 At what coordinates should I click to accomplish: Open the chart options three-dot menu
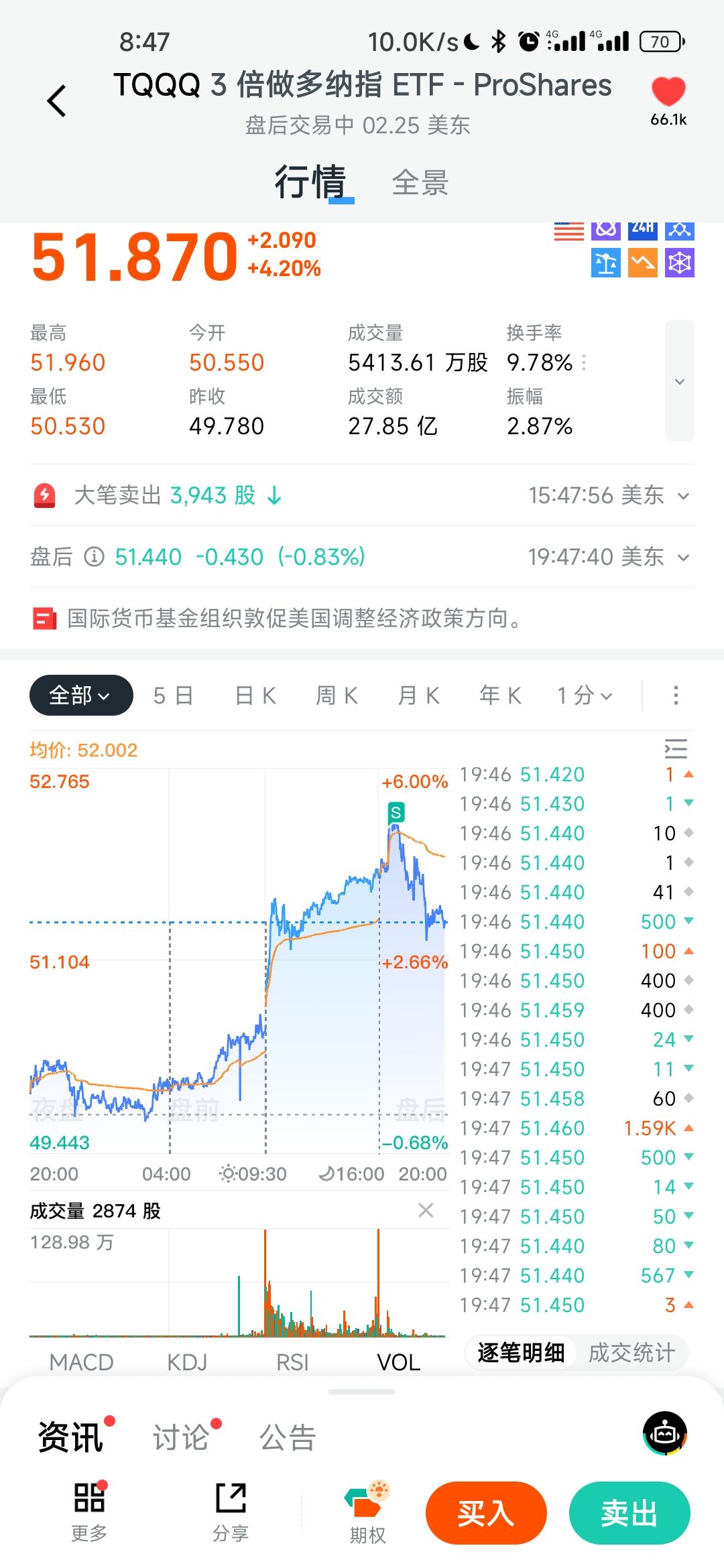point(676,696)
